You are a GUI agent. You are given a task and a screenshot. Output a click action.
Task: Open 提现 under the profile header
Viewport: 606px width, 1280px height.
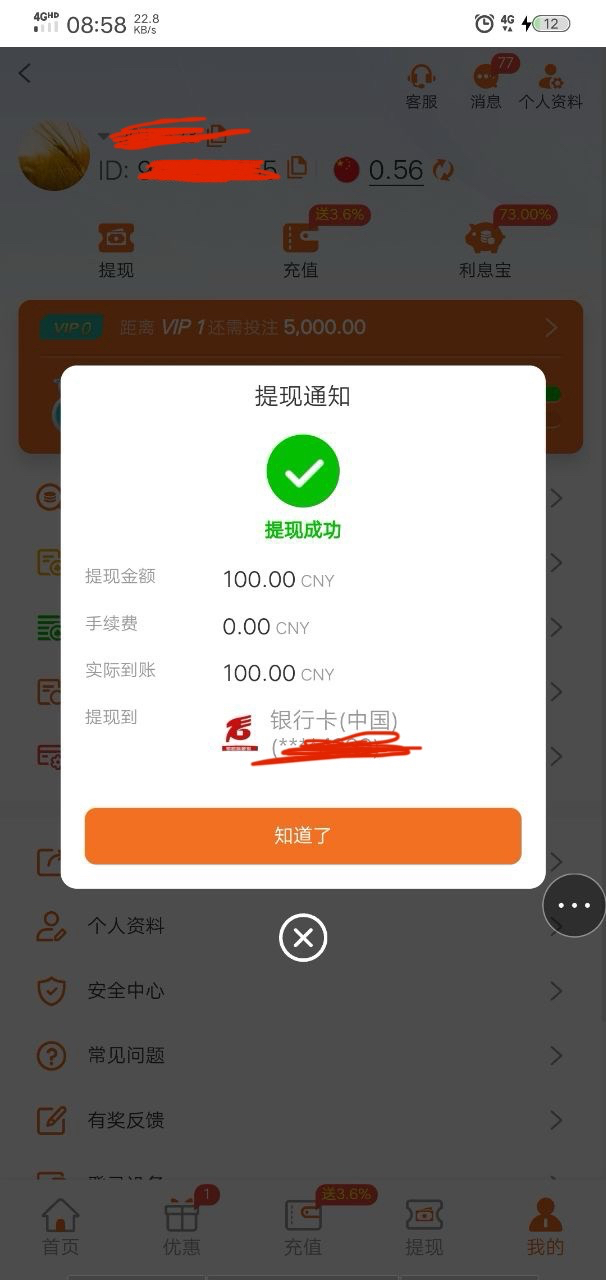116,250
